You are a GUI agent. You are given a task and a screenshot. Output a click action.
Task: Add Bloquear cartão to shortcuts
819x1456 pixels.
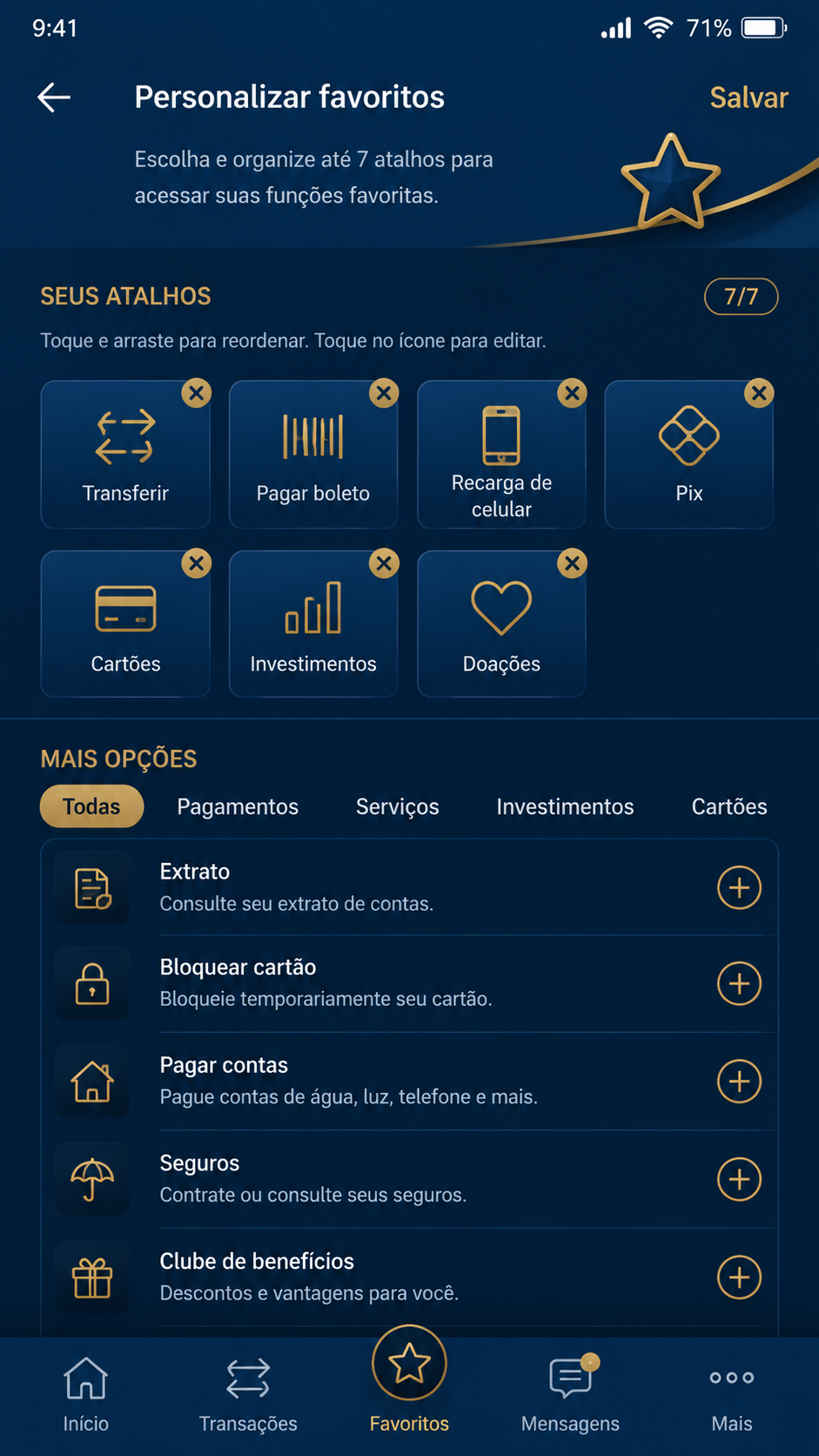(x=739, y=983)
